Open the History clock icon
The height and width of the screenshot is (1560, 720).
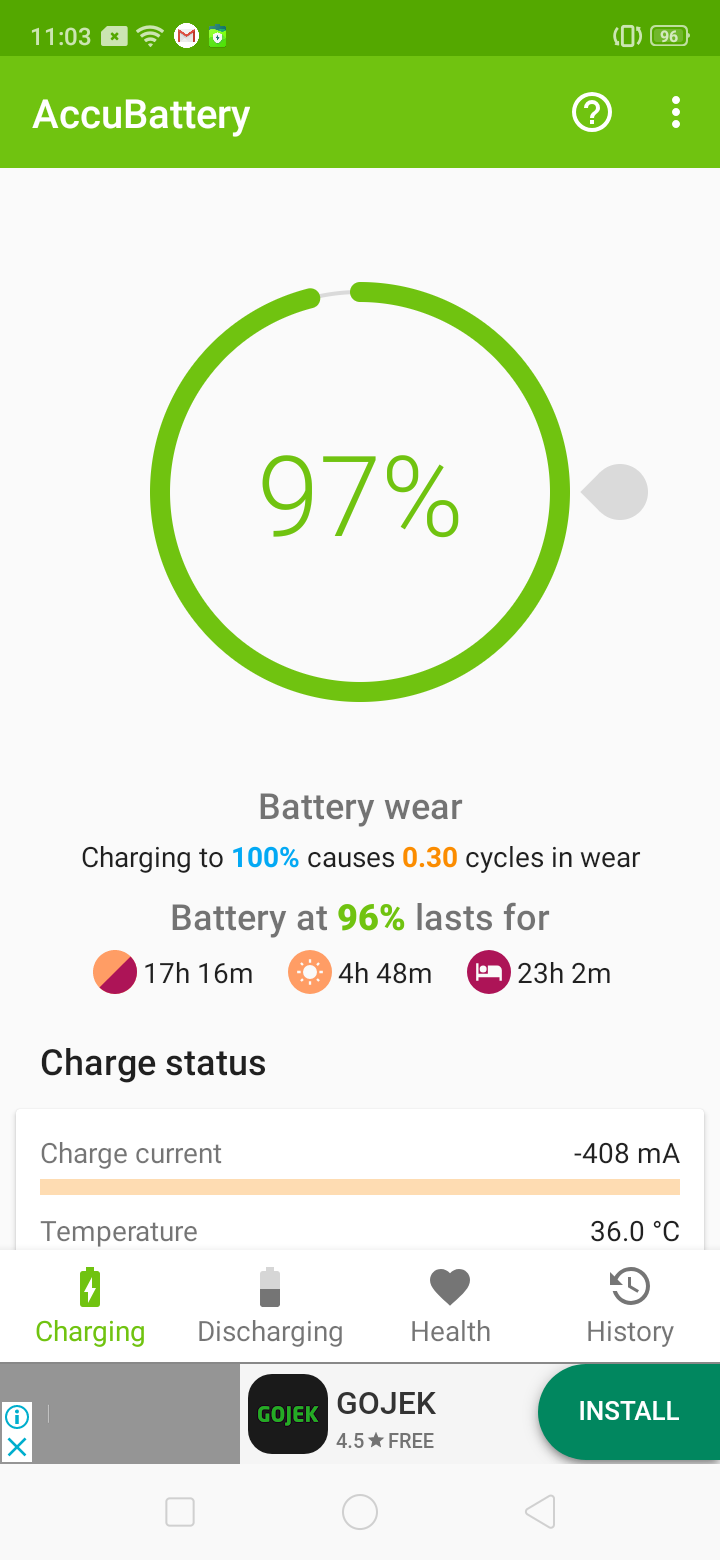coord(630,1286)
